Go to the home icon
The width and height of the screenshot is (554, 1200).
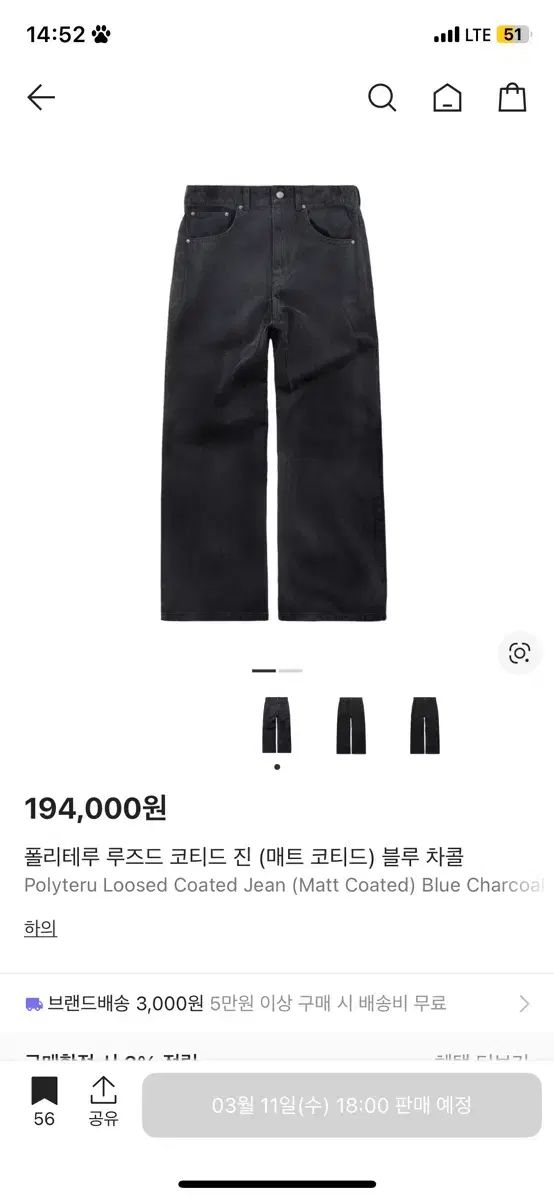click(x=447, y=97)
